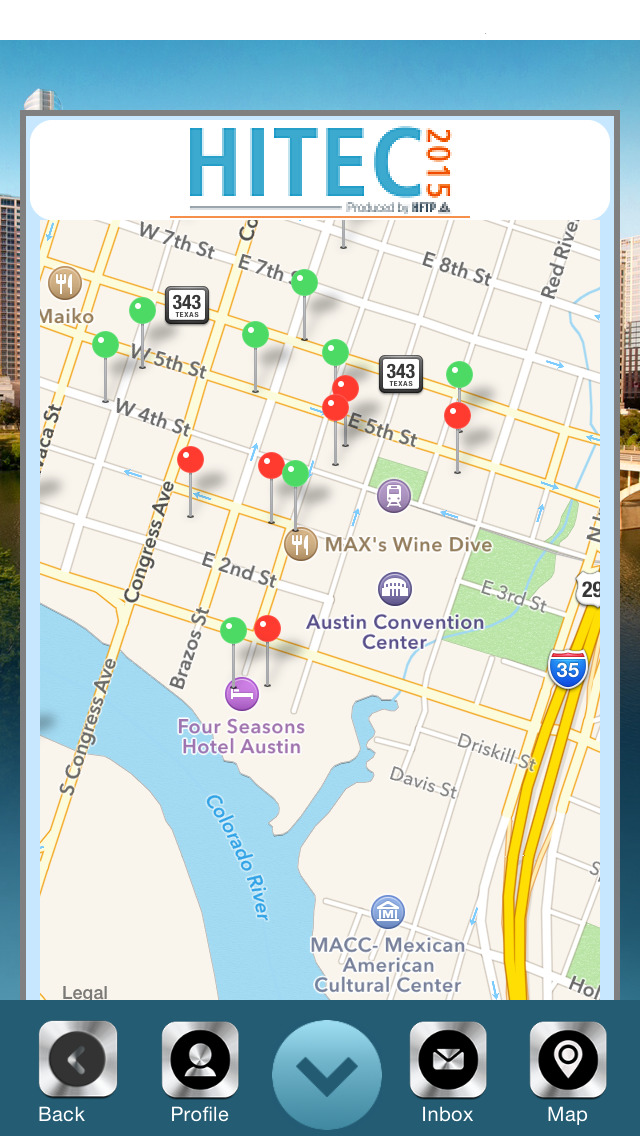This screenshot has height=1136, width=640.
Task: Go back using the Back button
Action: (x=78, y=1059)
